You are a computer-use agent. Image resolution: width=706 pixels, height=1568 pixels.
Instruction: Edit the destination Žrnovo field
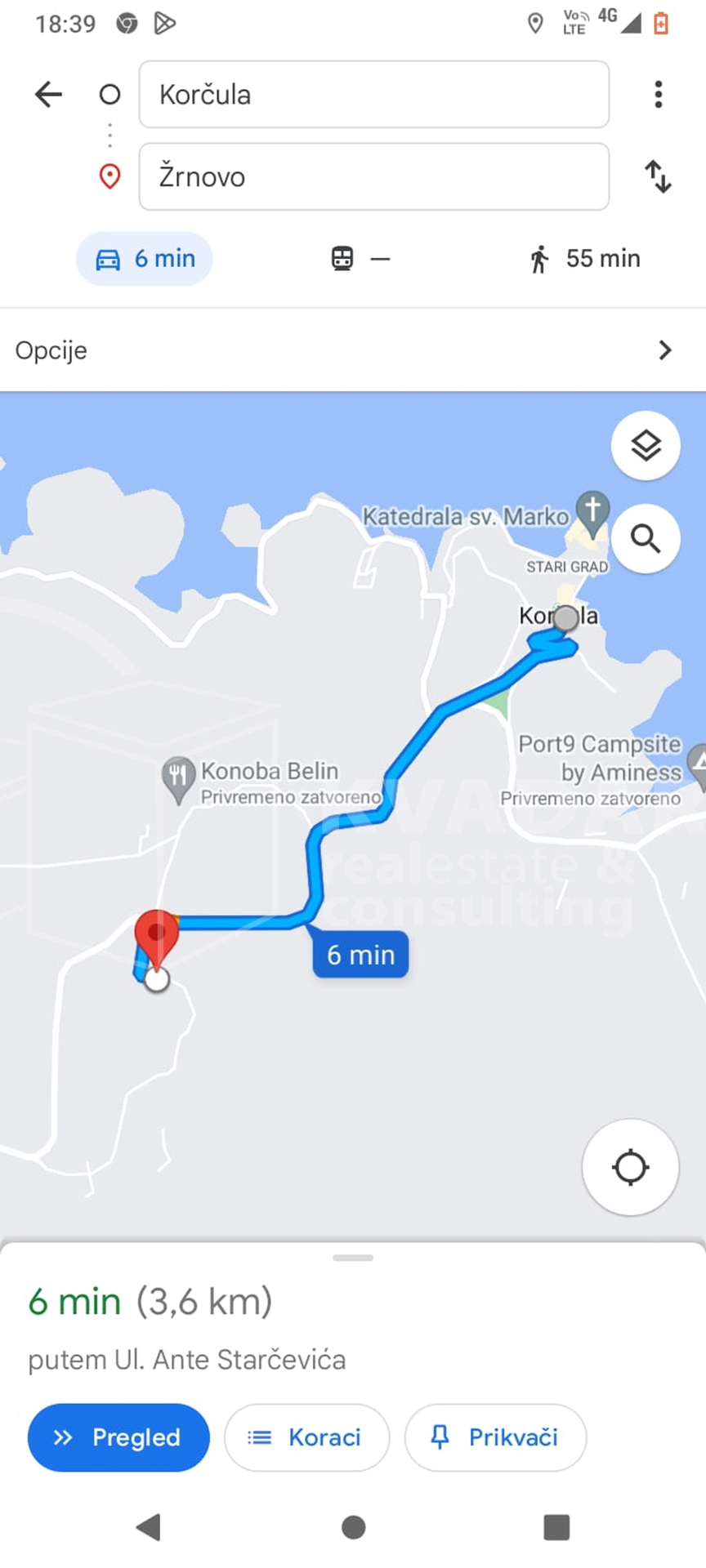pos(374,176)
